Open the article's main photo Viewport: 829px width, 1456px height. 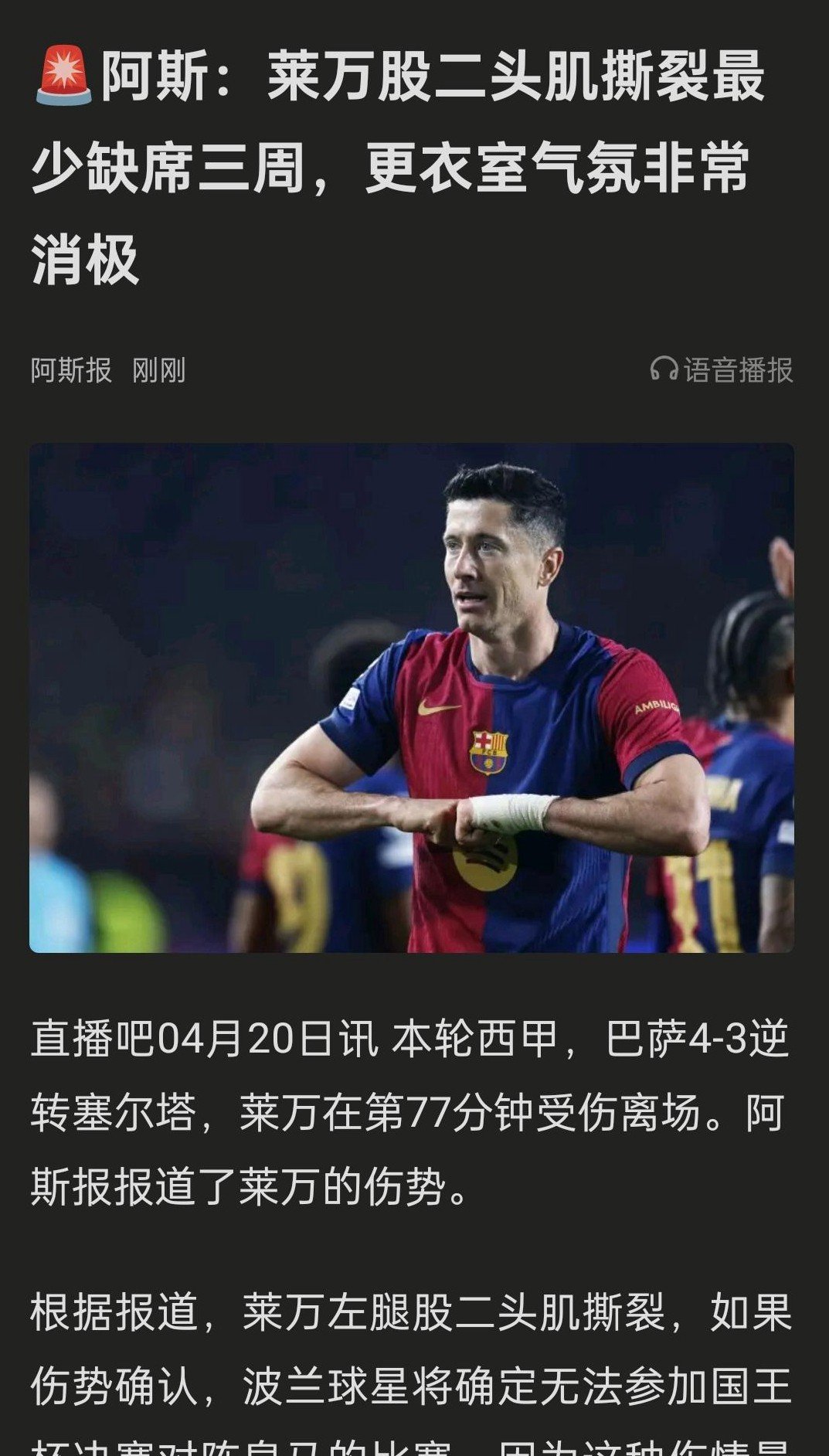[412, 697]
